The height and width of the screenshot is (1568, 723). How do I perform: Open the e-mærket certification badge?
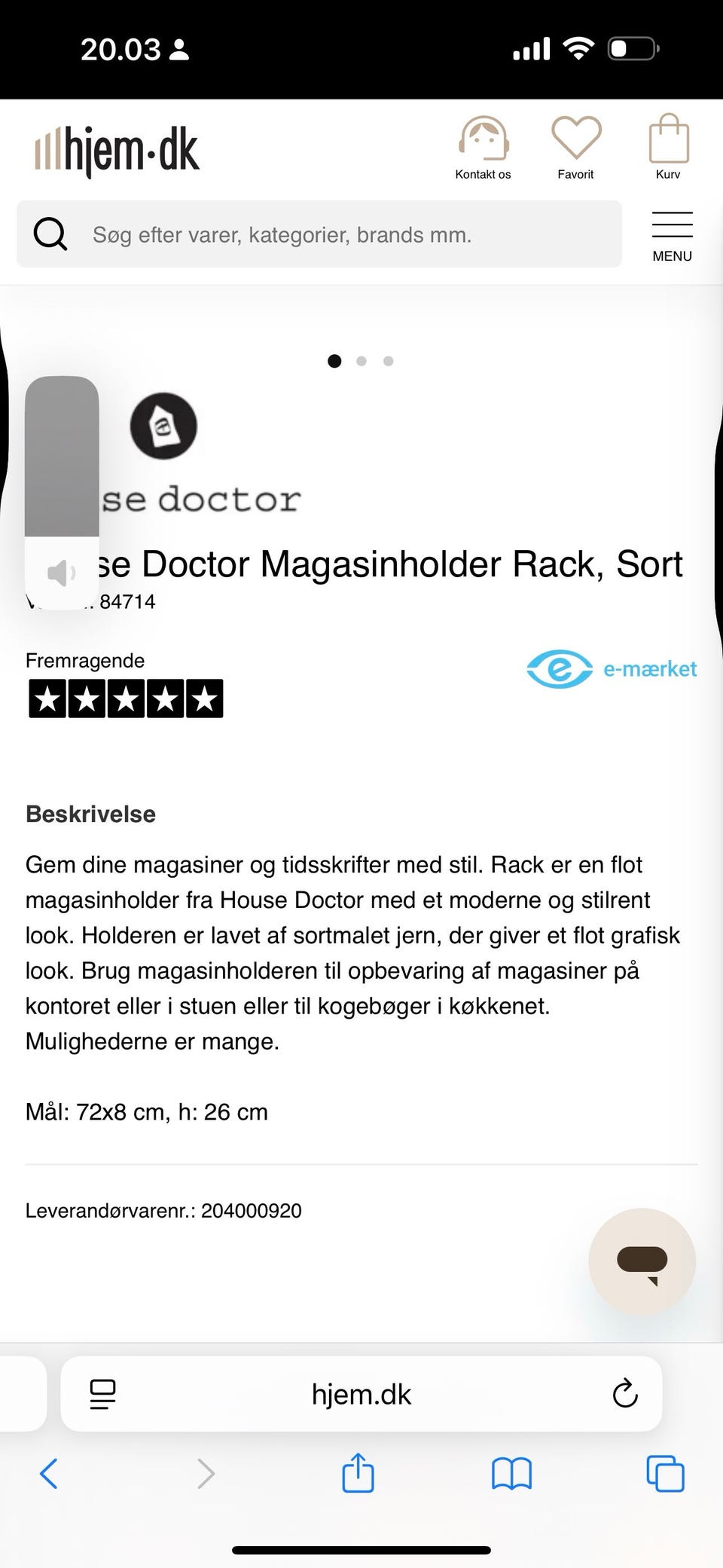611,668
